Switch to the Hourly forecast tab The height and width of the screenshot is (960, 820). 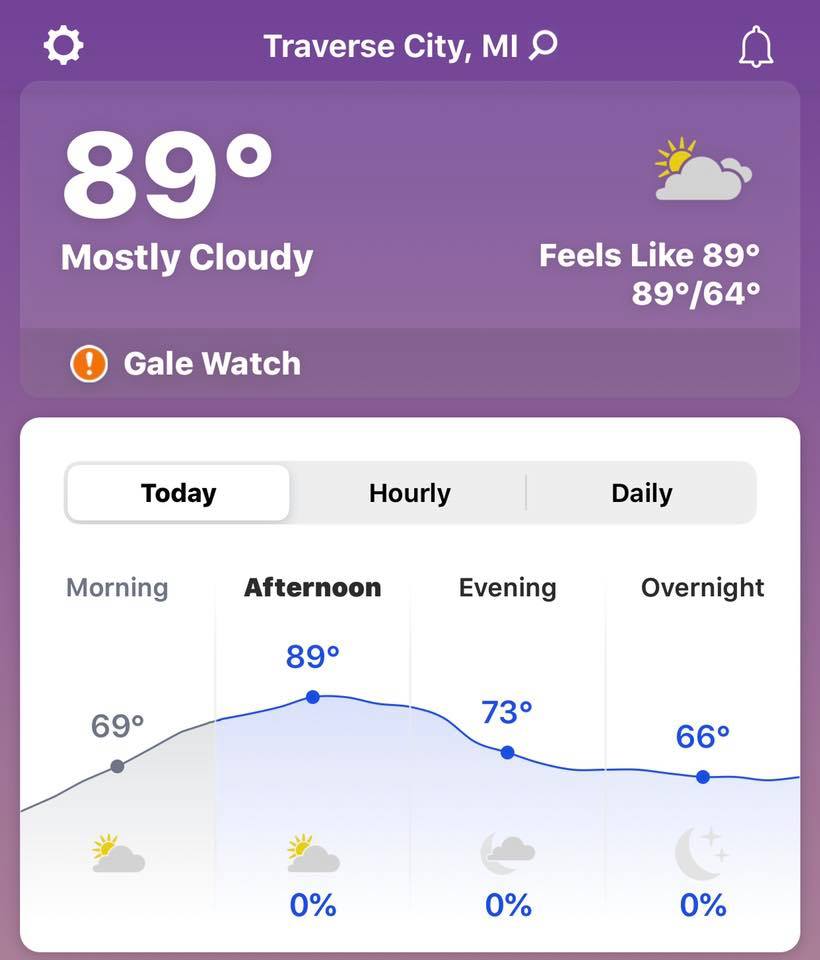(x=409, y=493)
